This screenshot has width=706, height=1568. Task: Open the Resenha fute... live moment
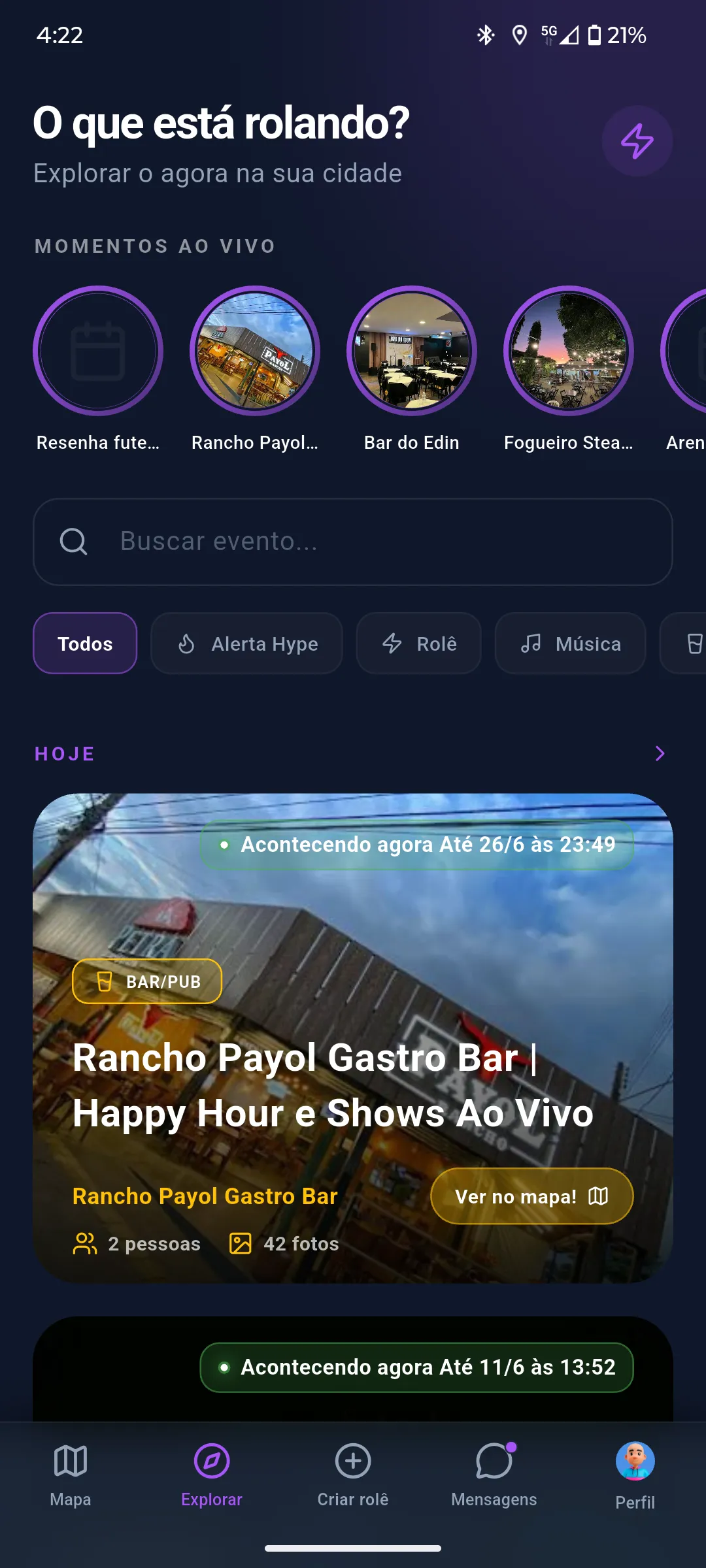[98, 351]
